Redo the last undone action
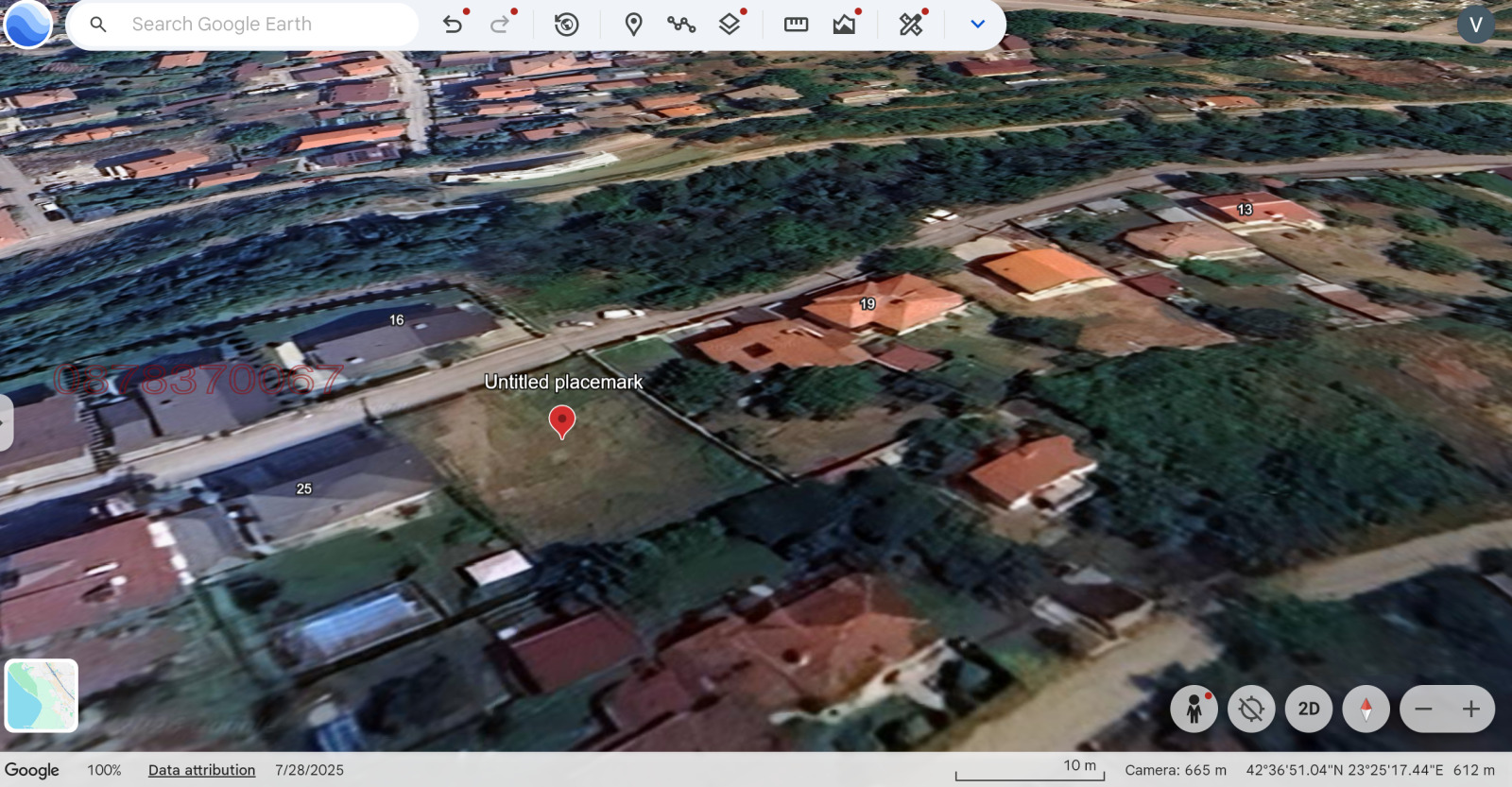1512x787 pixels. [500, 25]
